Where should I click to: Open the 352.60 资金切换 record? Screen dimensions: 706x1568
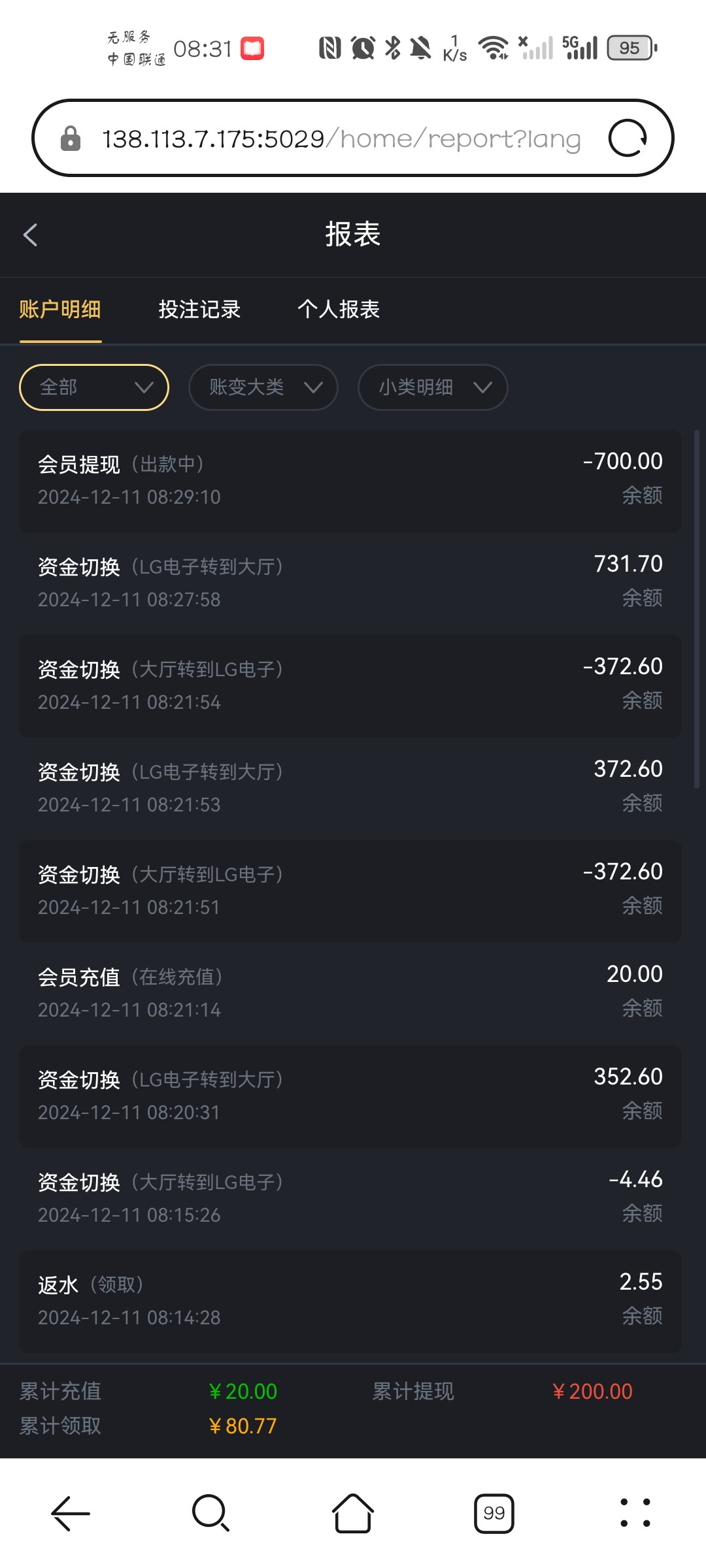tap(350, 1096)
